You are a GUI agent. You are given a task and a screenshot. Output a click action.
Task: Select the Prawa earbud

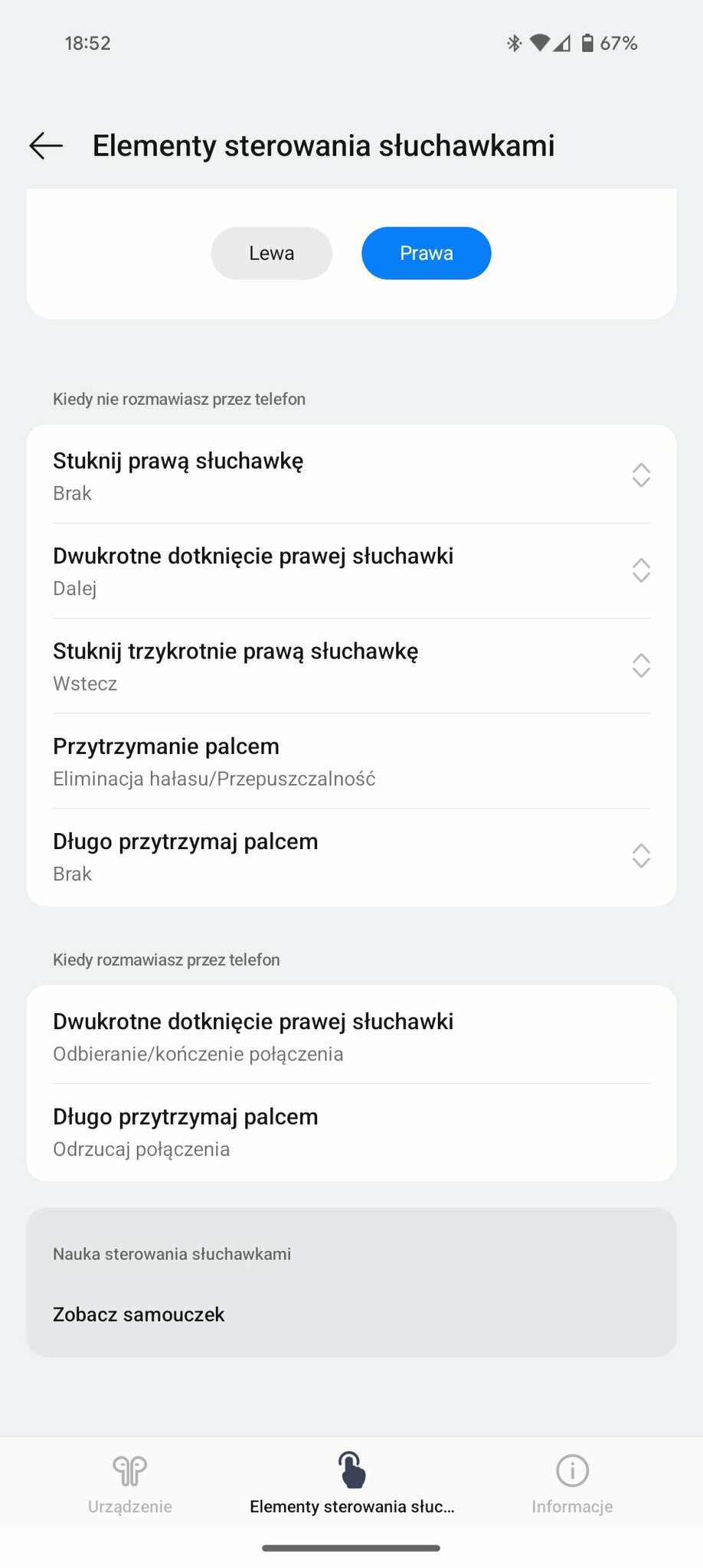pos(426,253)
